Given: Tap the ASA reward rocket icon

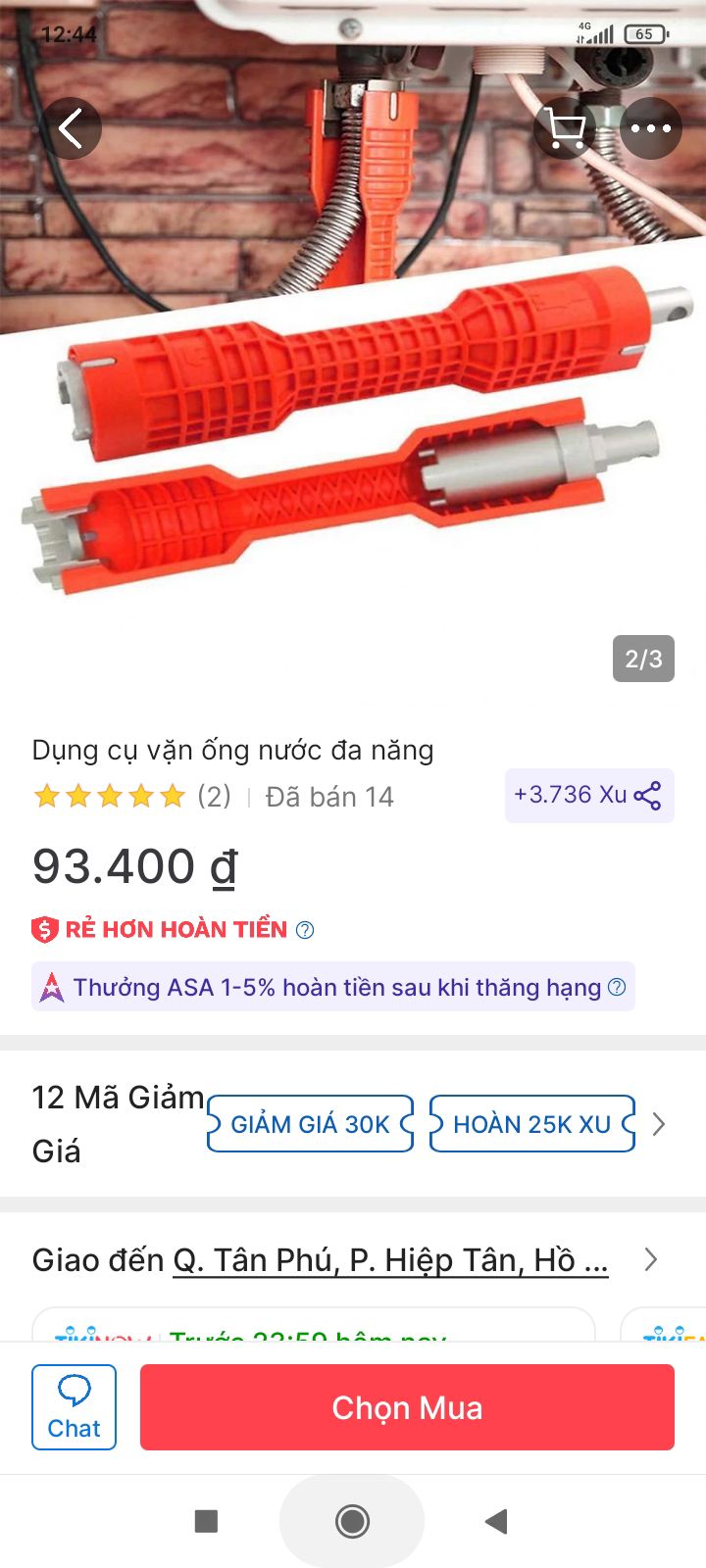Looking at the screenshot, I should point(51,987).
